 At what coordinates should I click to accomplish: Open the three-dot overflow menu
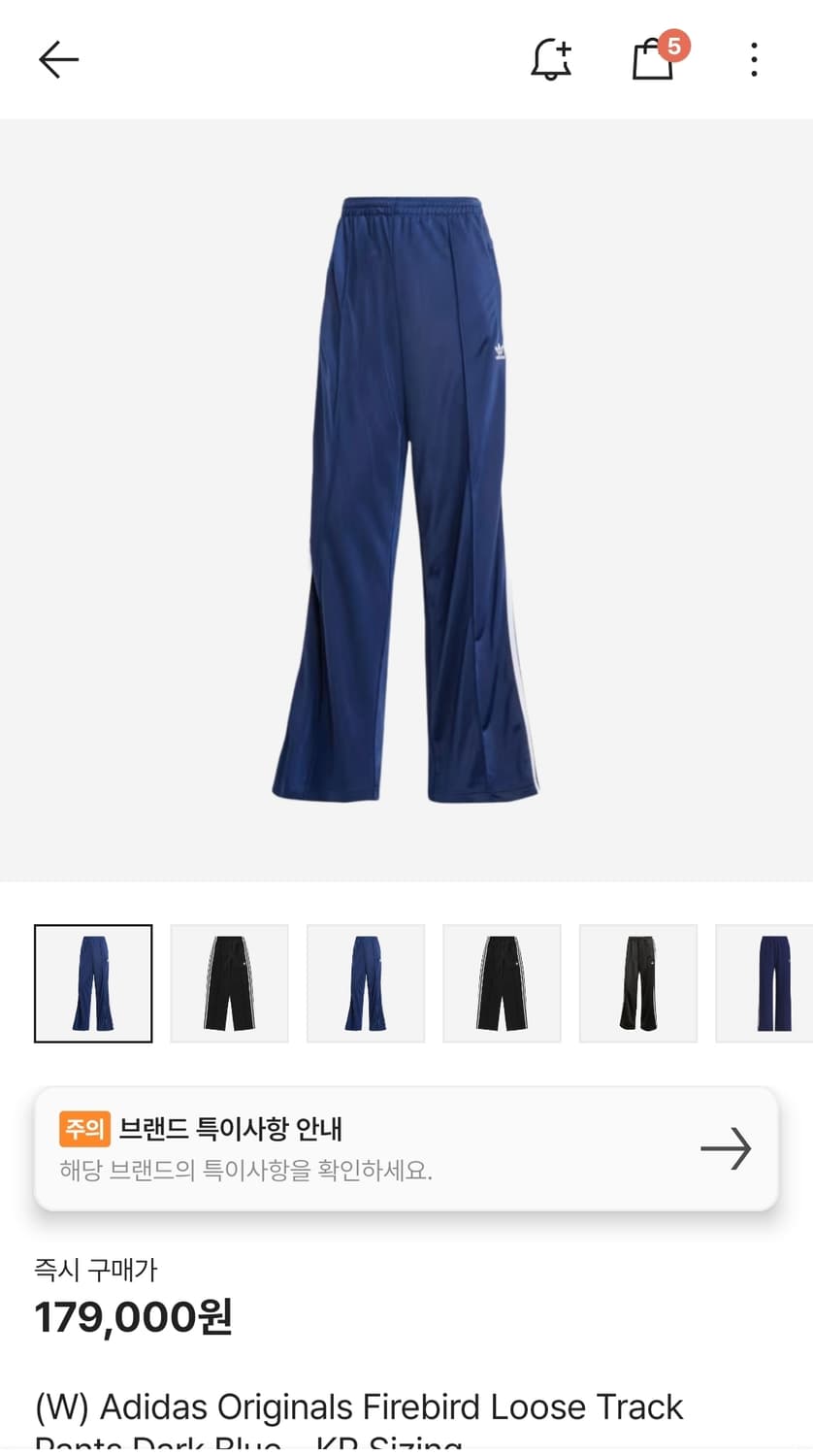pyautogui.click(x=753, y=59)
